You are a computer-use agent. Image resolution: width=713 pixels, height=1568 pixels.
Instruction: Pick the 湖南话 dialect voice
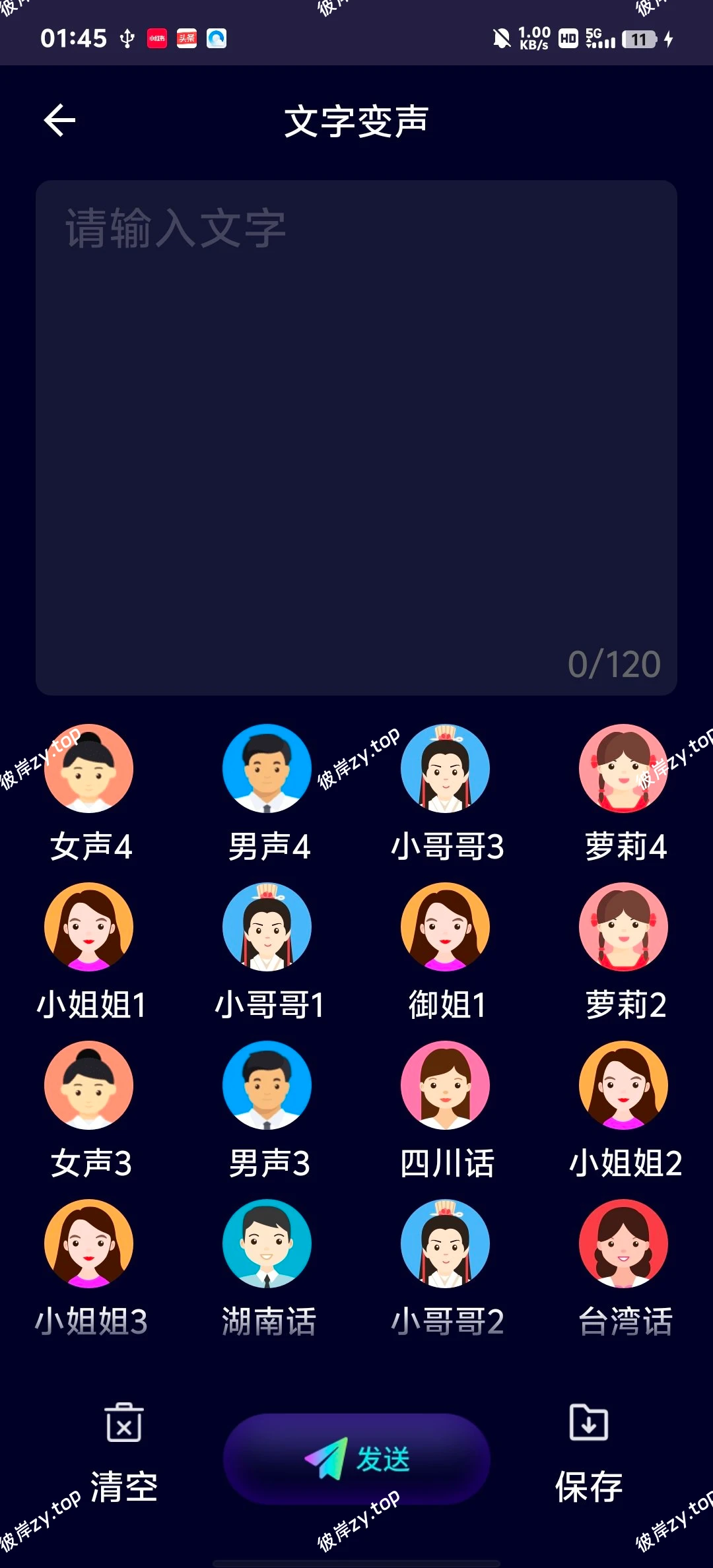pyautogui.click(x=267, y=1244)
